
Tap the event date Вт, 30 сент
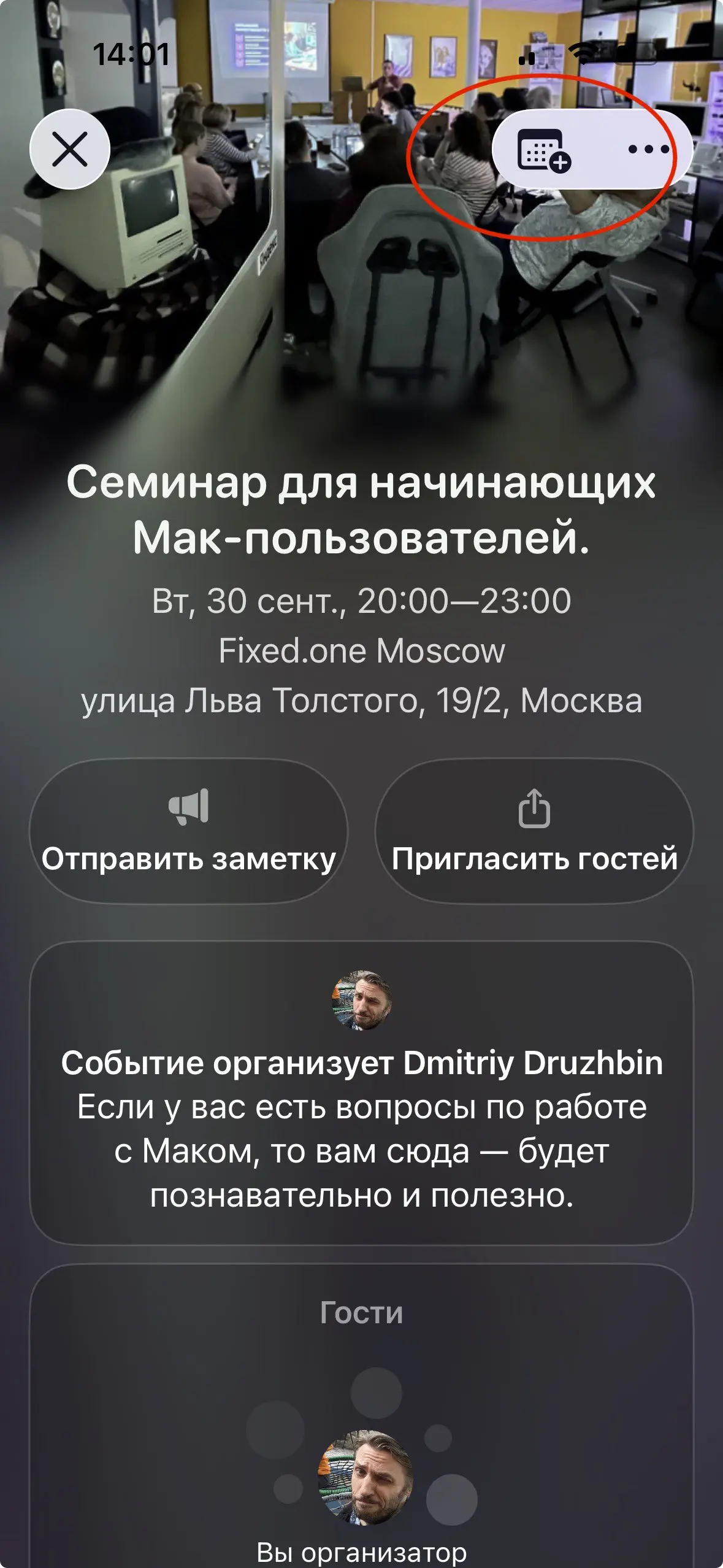[361, 603]
